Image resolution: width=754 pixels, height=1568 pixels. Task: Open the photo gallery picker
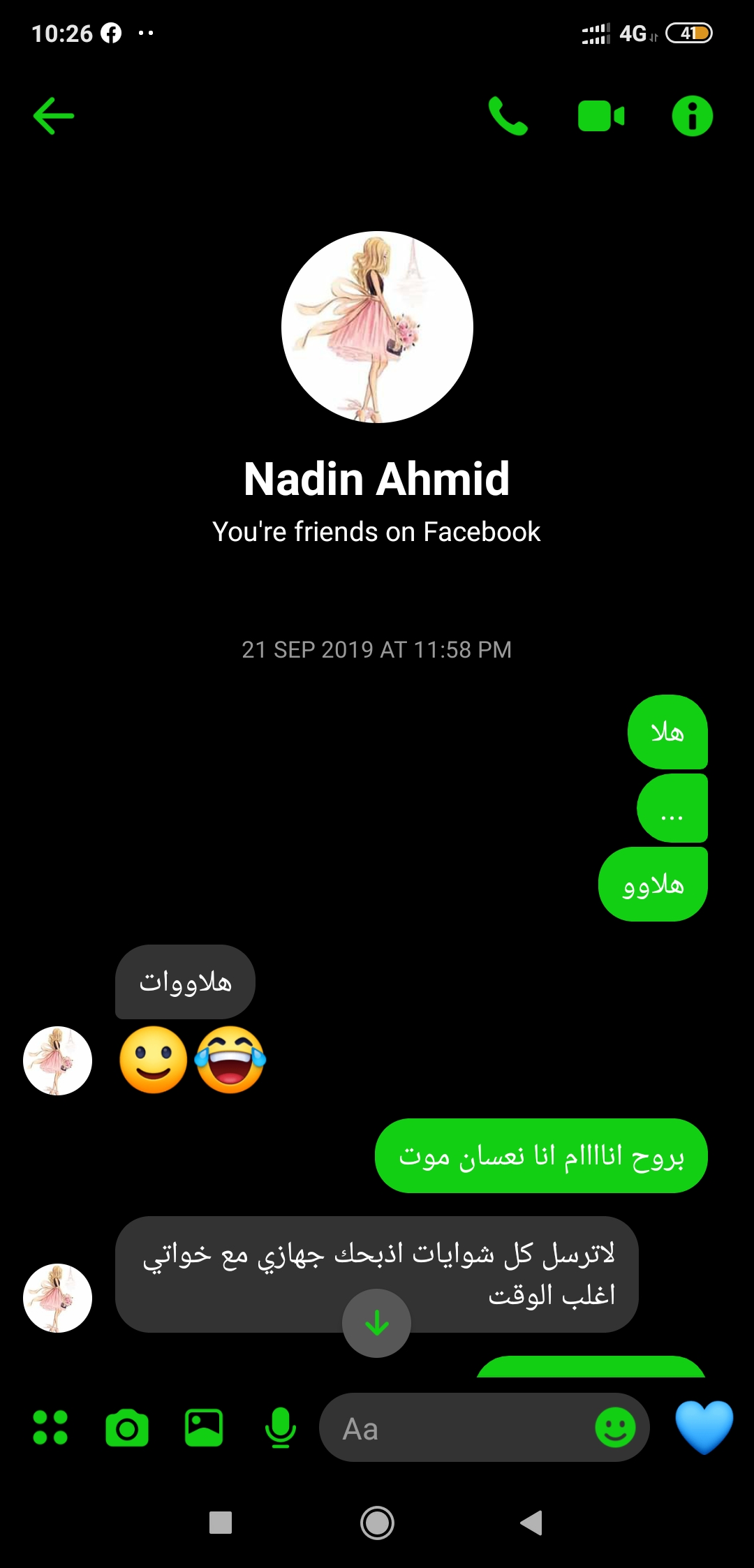coord(204,1427)
